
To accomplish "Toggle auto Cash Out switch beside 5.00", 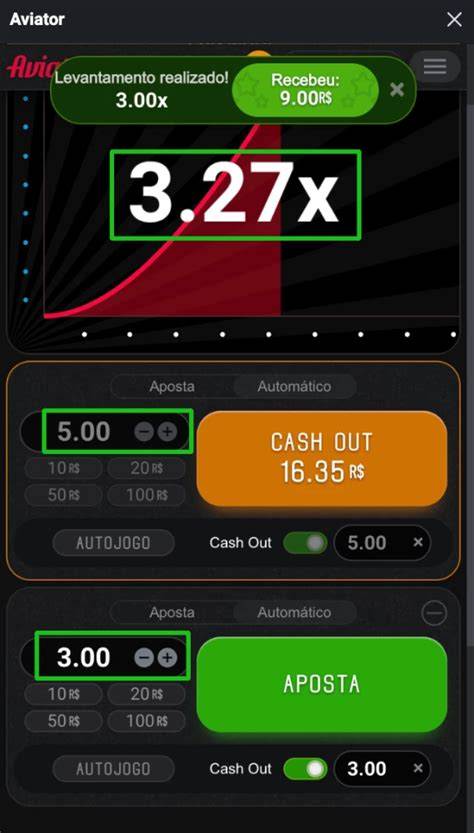I will coord(305,543).
